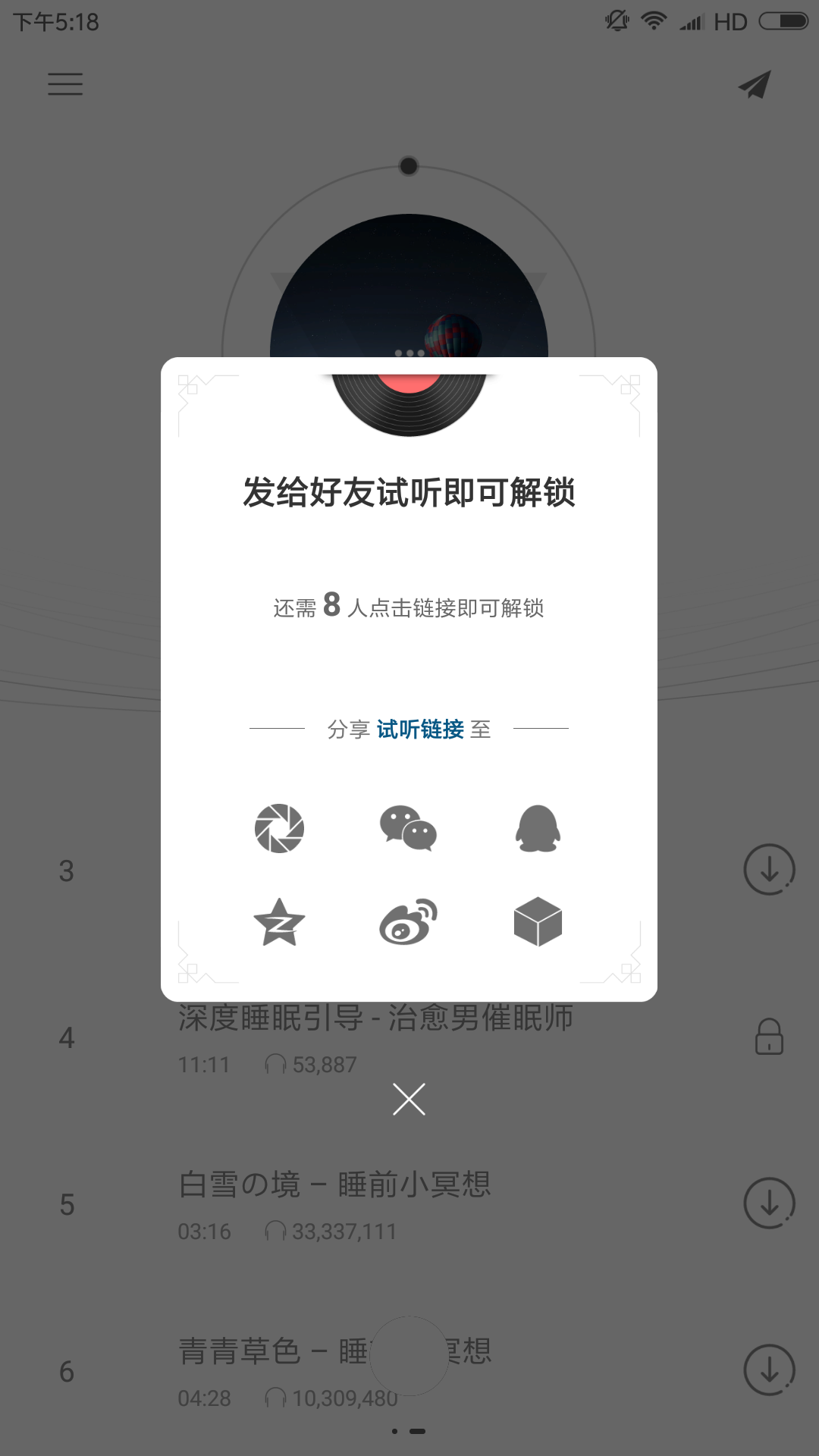This screenshot has height=1456, width=819.
Task: Share trial link to Weibo
Action: (x=408, y=922)
